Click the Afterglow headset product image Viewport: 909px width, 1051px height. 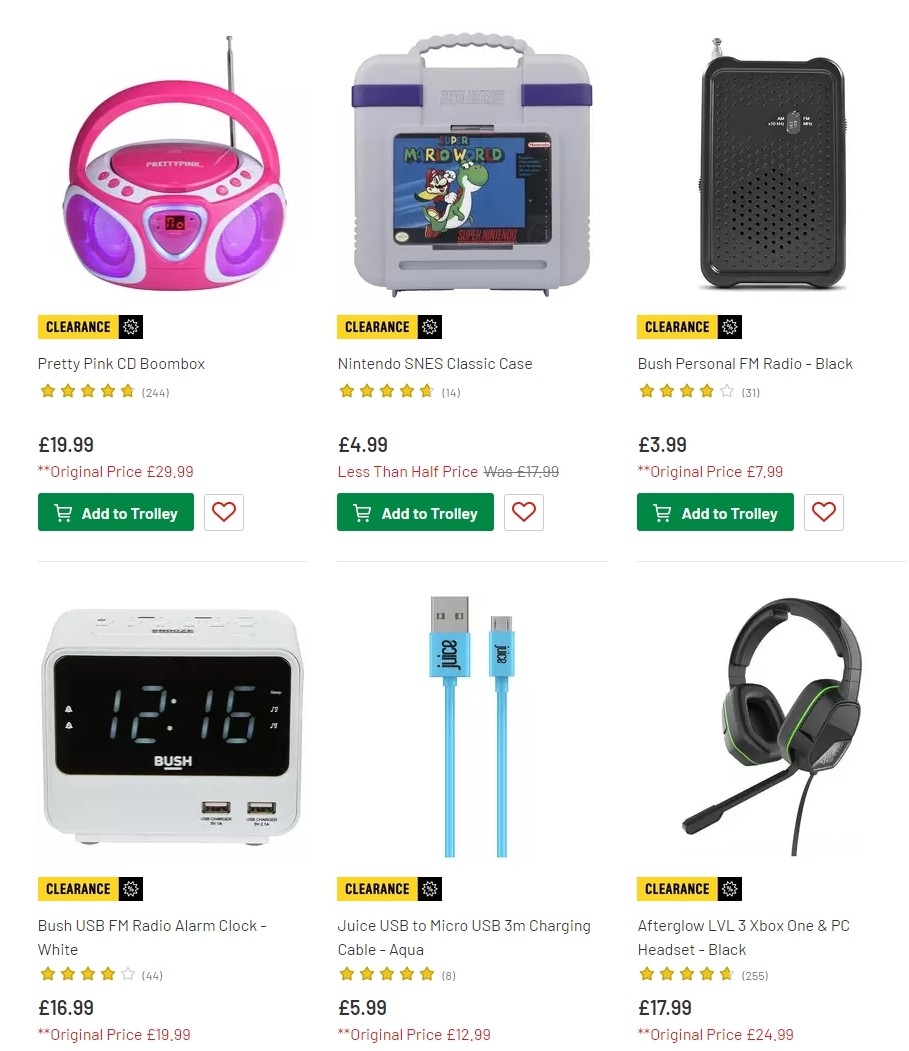(x=770, y=725)
